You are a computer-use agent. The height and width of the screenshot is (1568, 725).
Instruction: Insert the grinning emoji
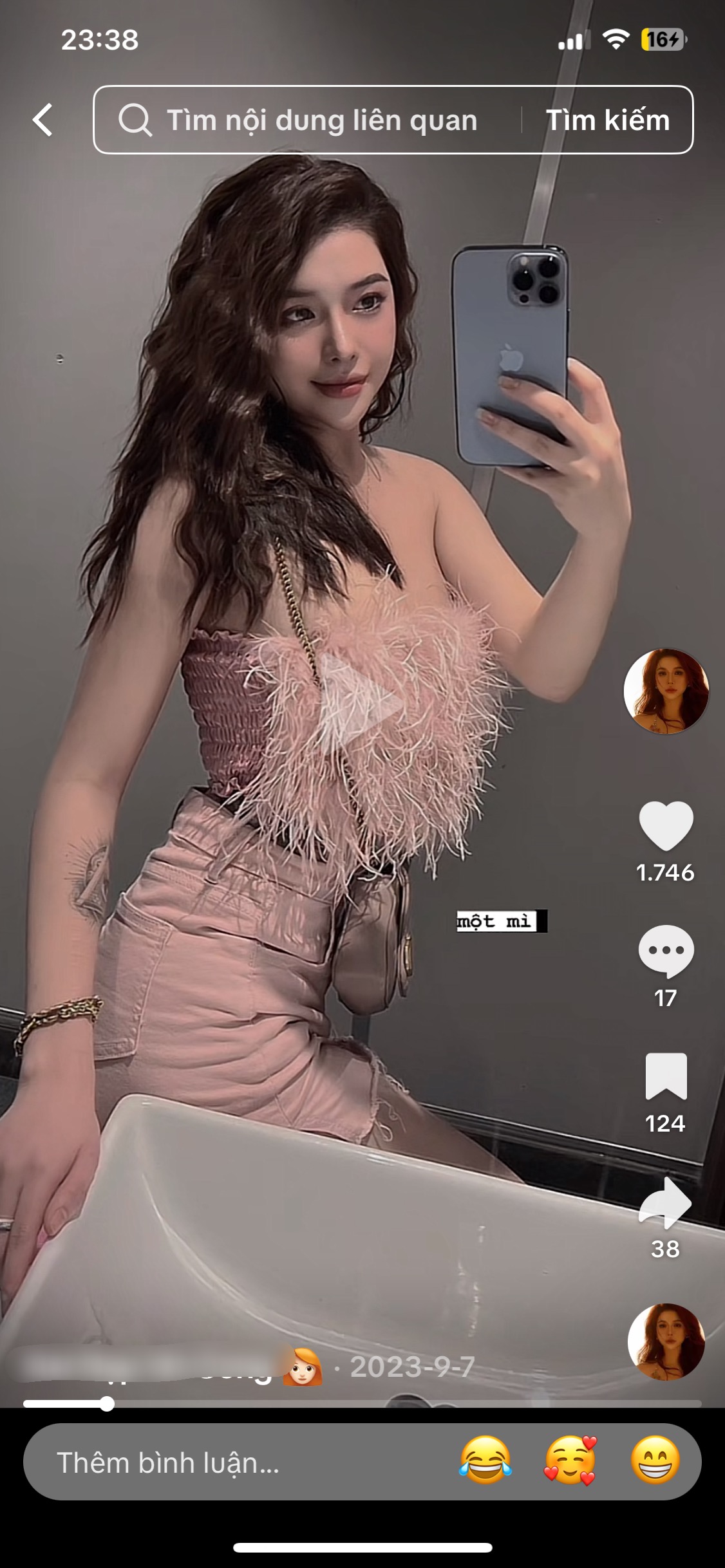pyautogui.click(x=655, y=1462)
